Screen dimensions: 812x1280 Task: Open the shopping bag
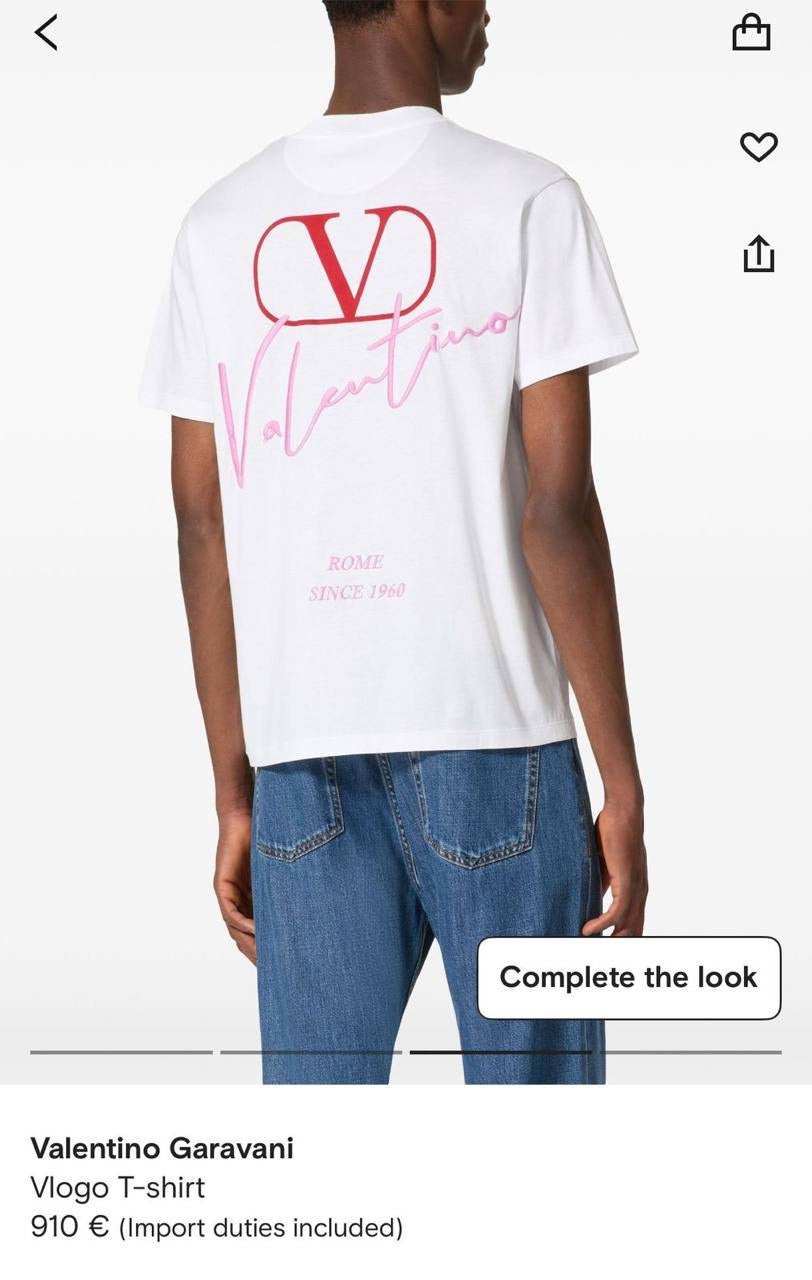[x=752, y=33]
